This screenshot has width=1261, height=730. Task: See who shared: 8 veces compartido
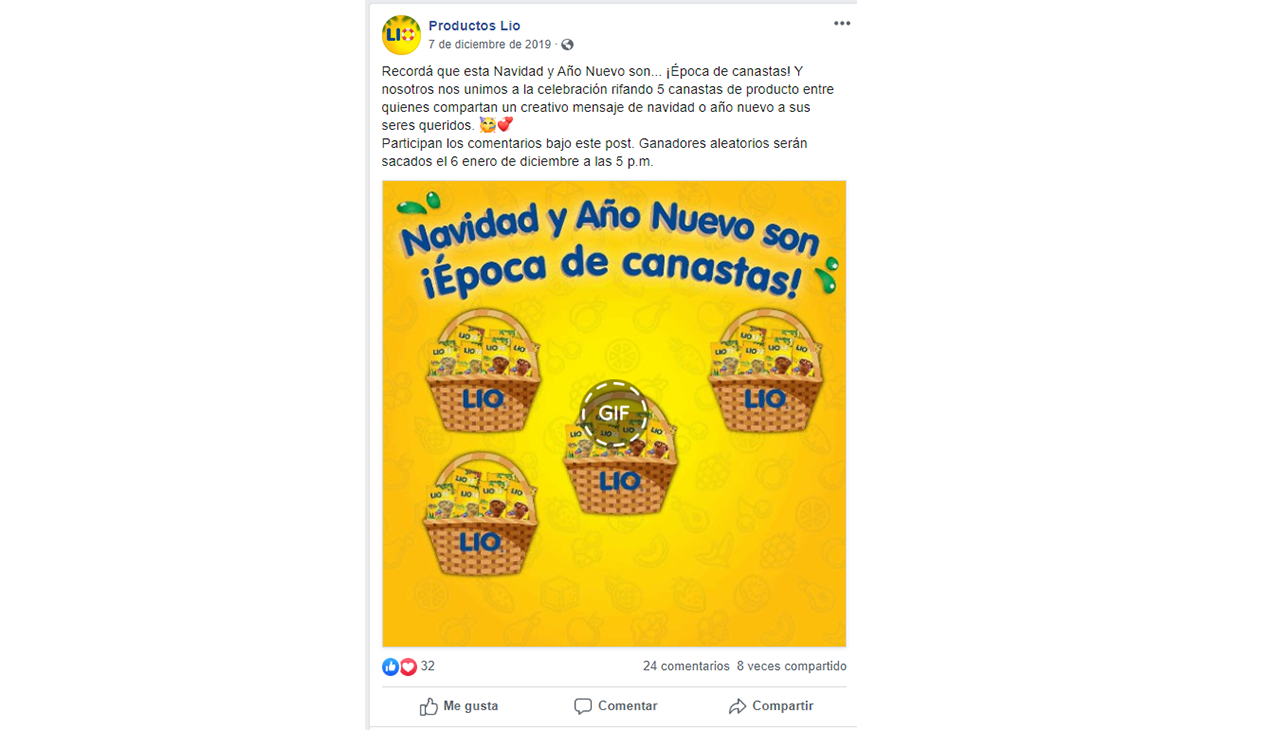click(791, 666)
